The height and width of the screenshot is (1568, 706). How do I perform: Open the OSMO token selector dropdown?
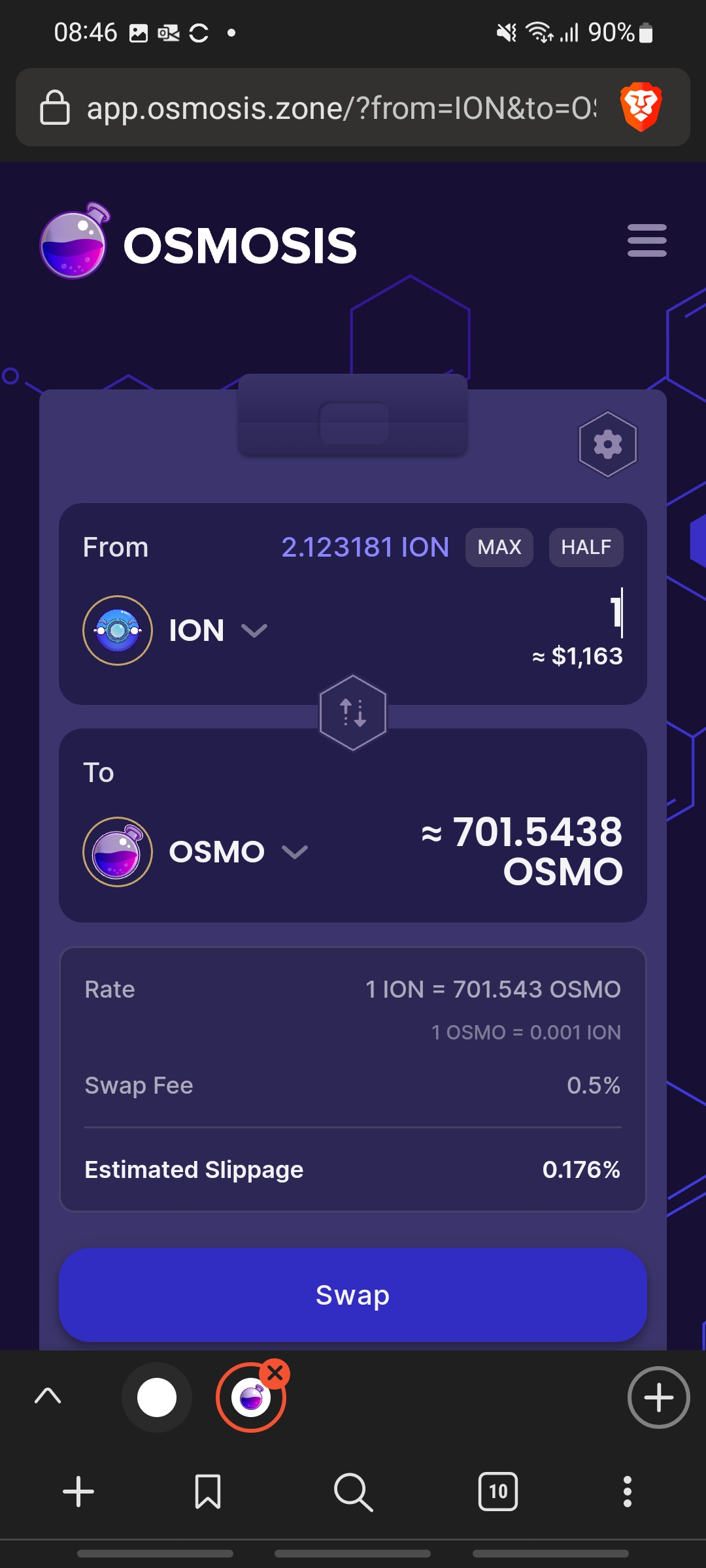pyautogui.click(x=294, y=851)
